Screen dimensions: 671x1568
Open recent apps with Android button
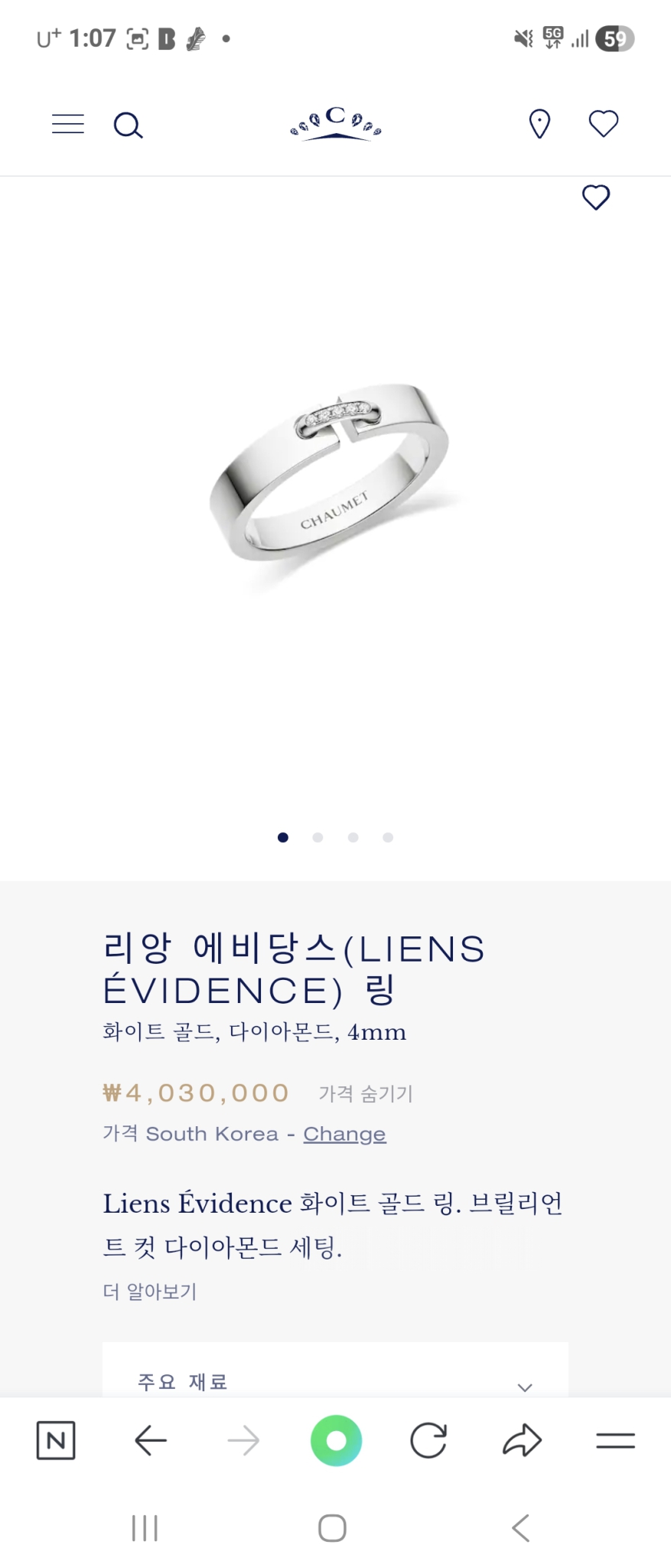tap(144, 1527)
